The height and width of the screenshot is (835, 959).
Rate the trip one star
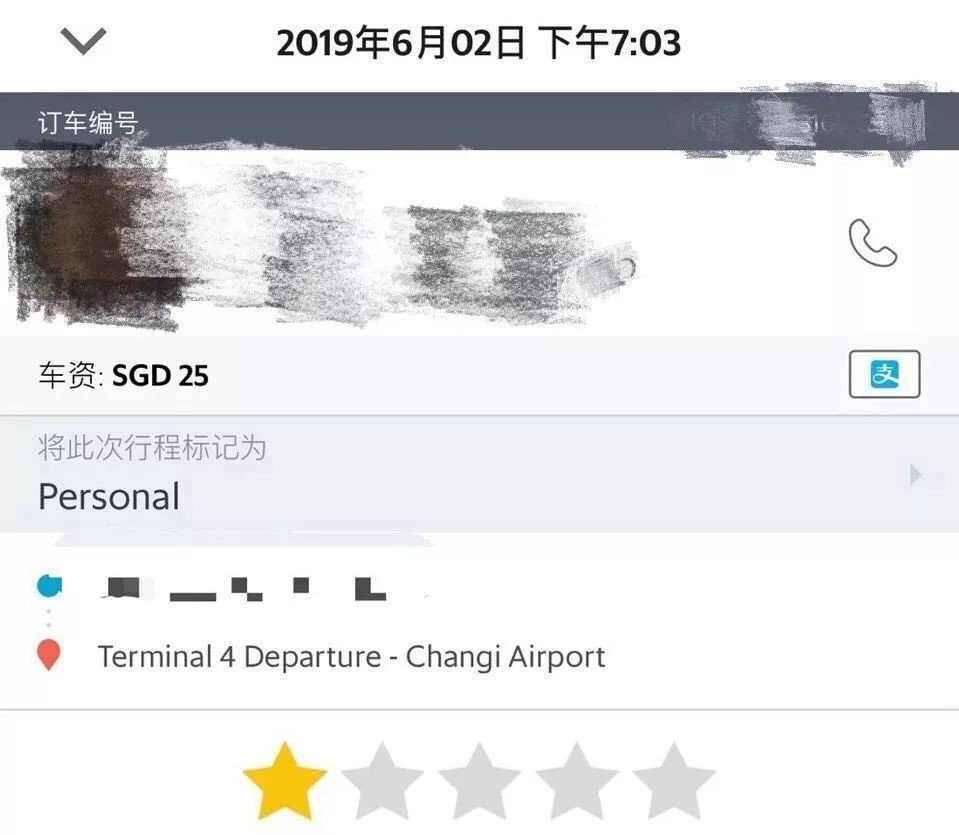[285, 780]
